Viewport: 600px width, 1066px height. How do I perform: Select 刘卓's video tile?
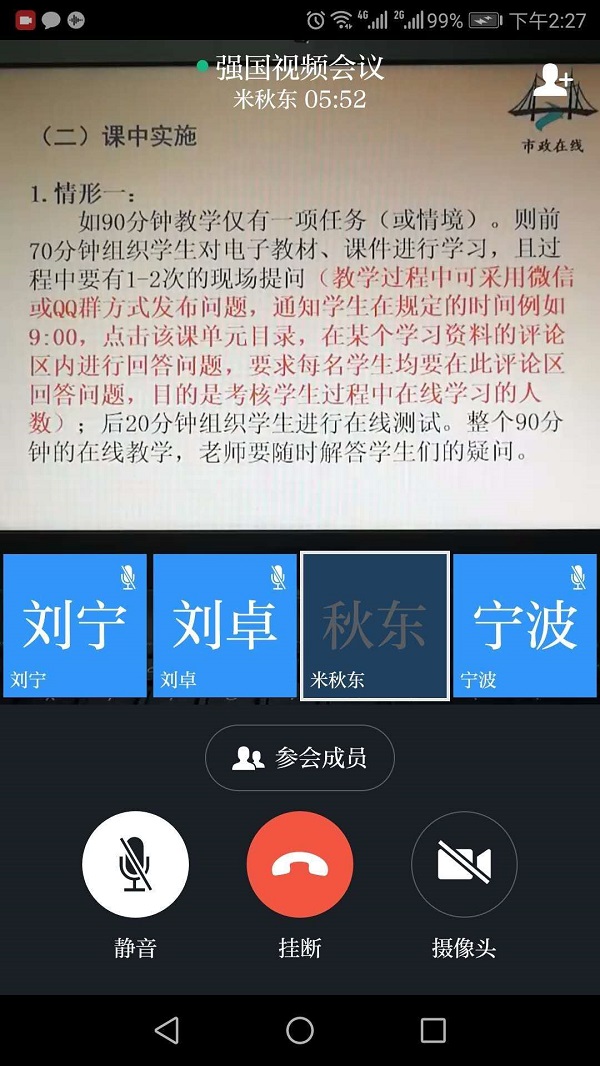pyautogui.click(x=225, y=625)
